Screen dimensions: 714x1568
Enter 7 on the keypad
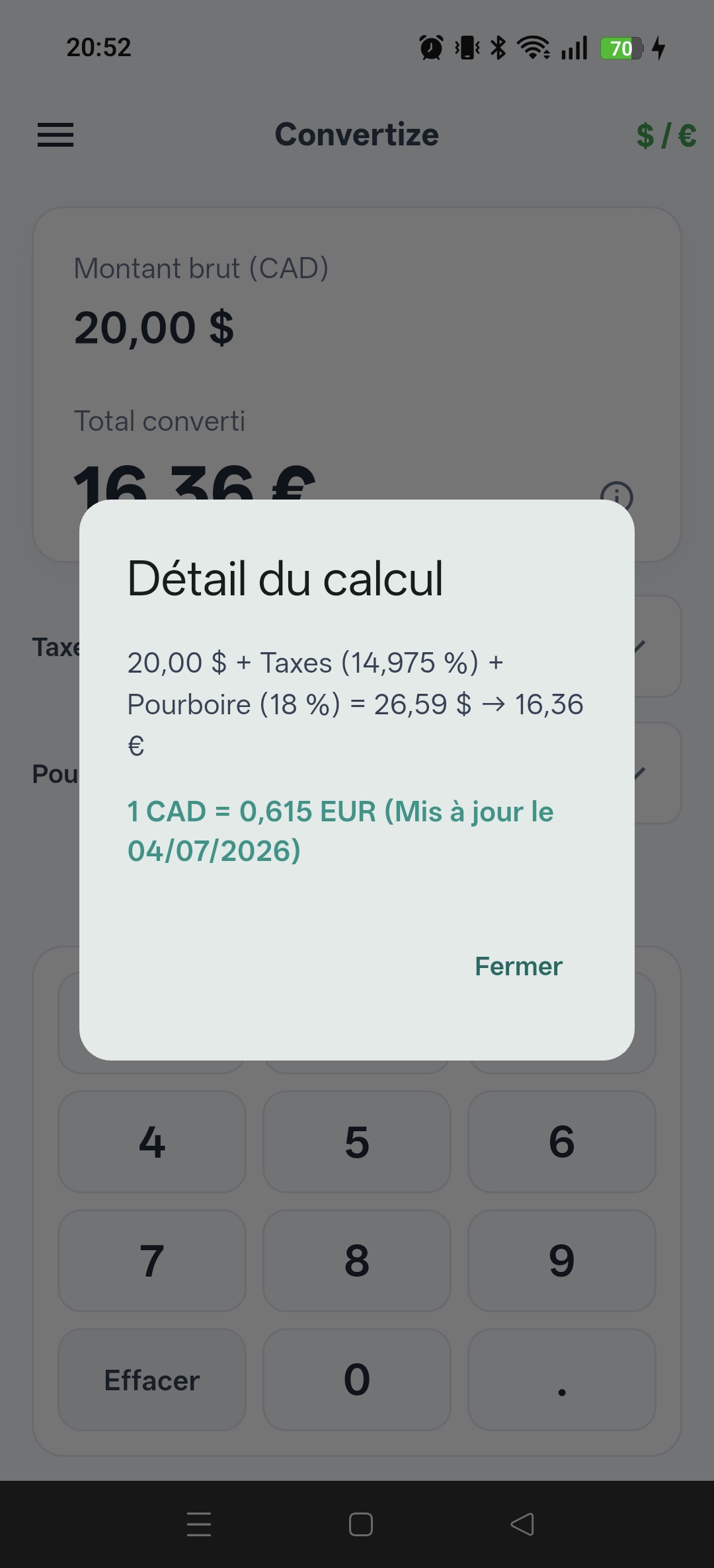(152, 1261)
